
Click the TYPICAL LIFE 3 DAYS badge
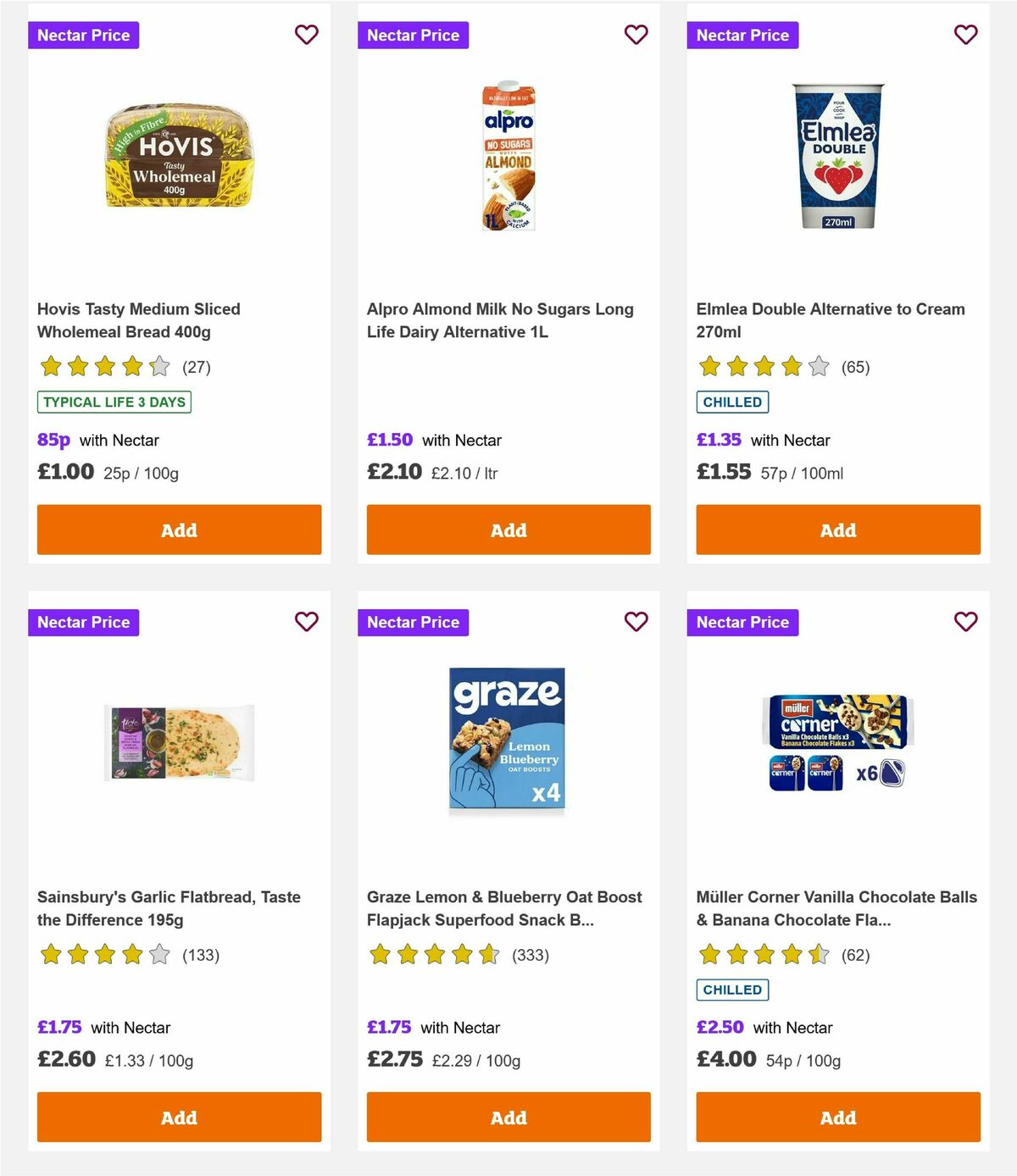tap(114, 402)
